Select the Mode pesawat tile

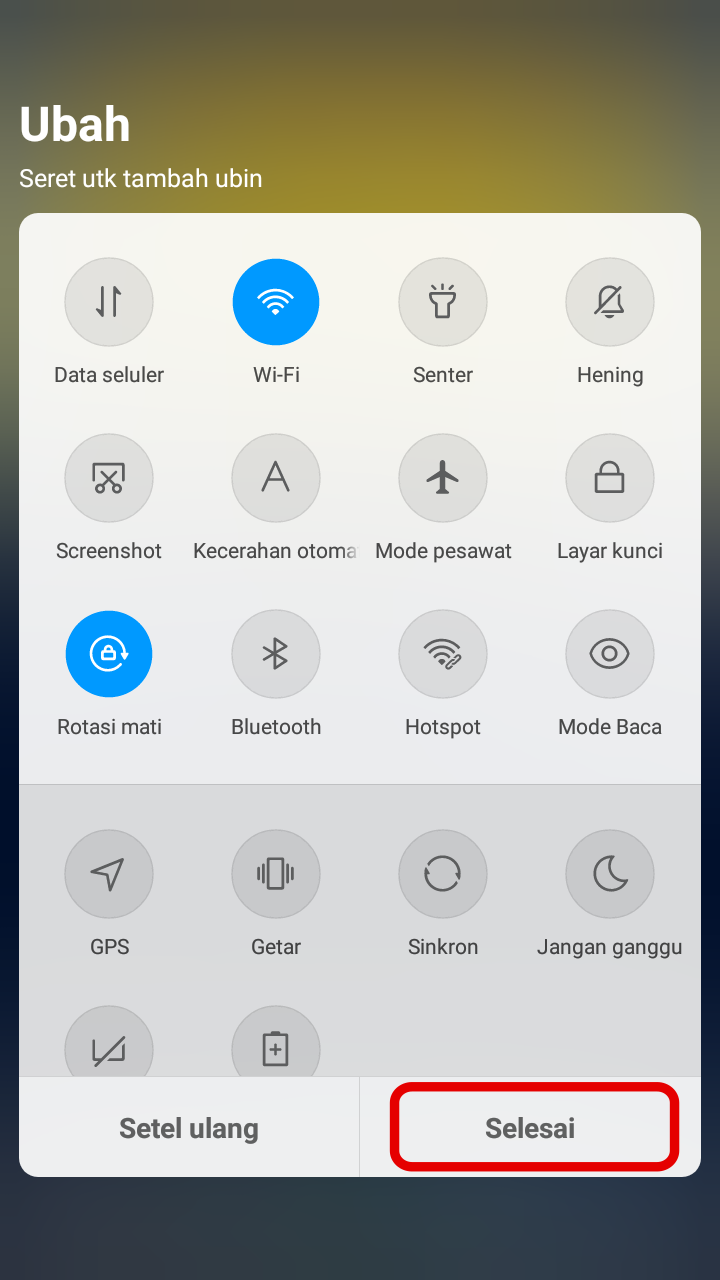[x=443, y=478]
